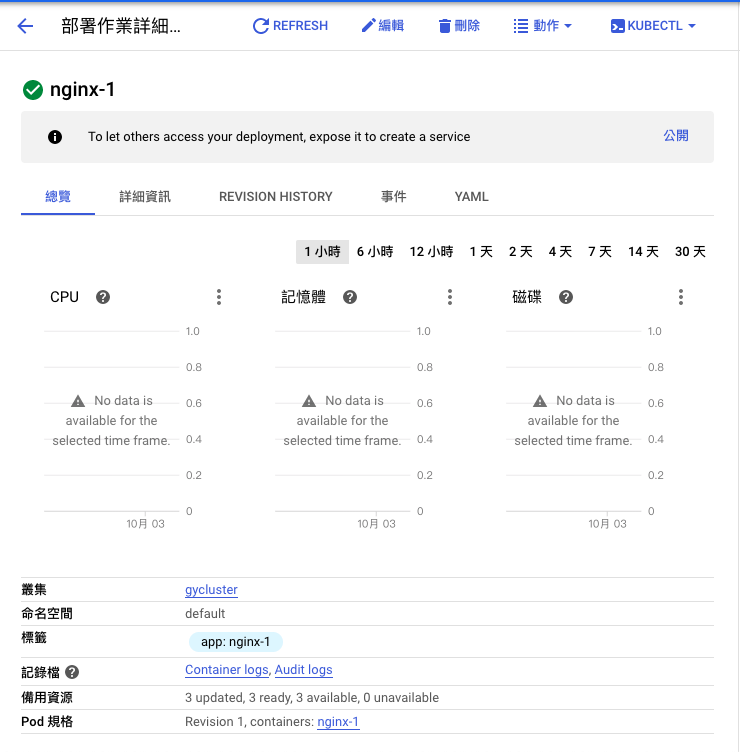The image size is (740, 752).
Task: Open the 記憶體 chart overflow menu
Action: pos(450,297)
